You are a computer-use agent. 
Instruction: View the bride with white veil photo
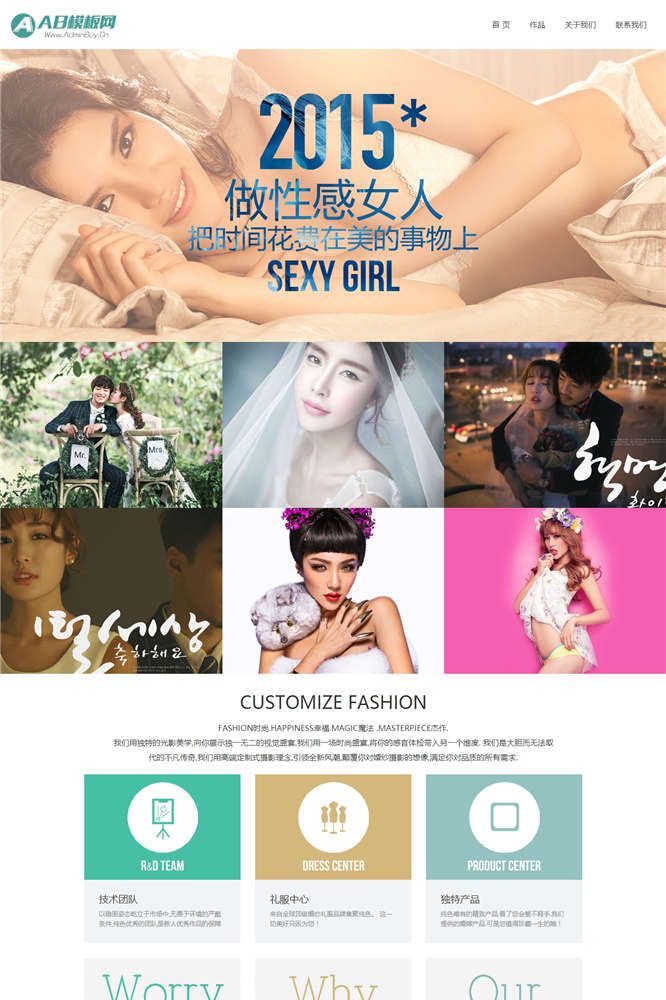[333, 425]
